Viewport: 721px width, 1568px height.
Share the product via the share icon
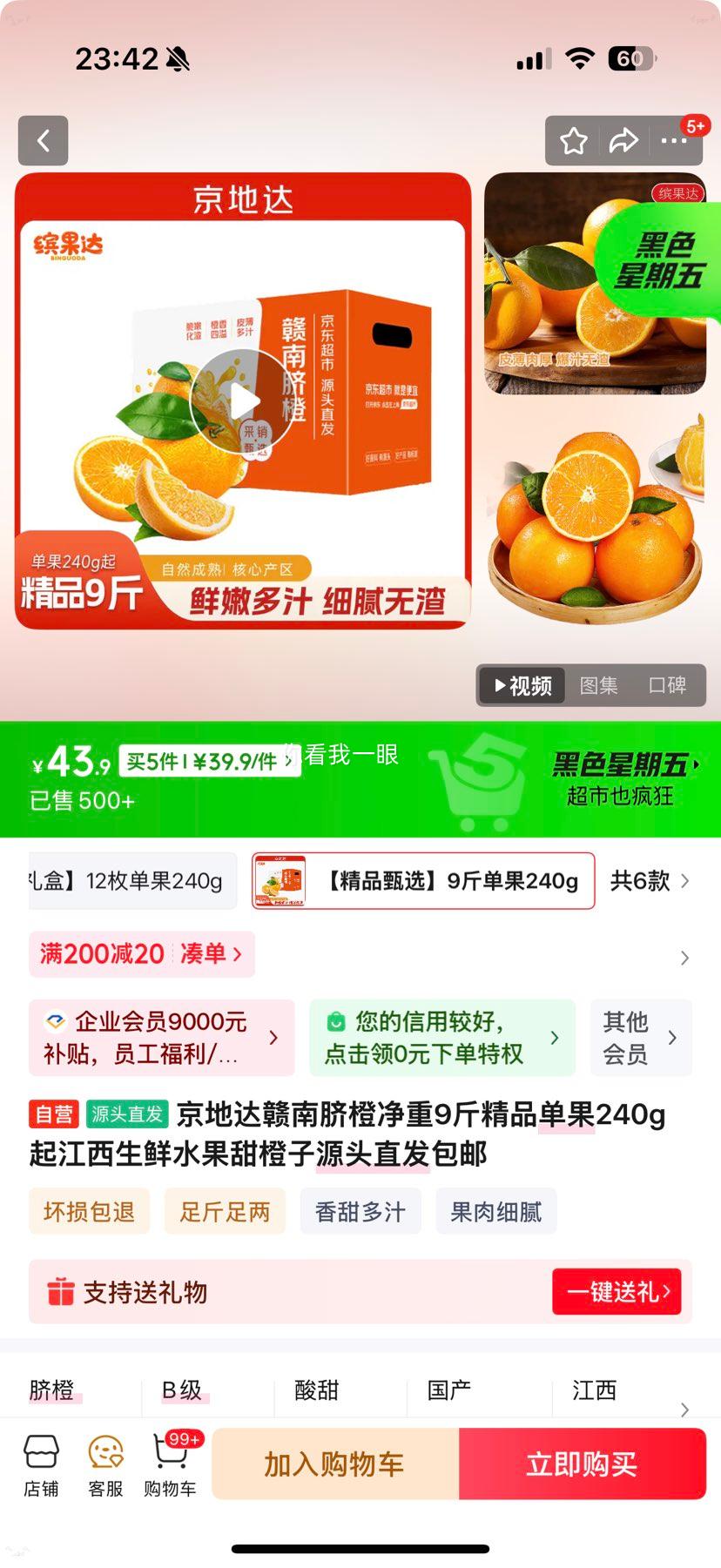tap(624, 140)
